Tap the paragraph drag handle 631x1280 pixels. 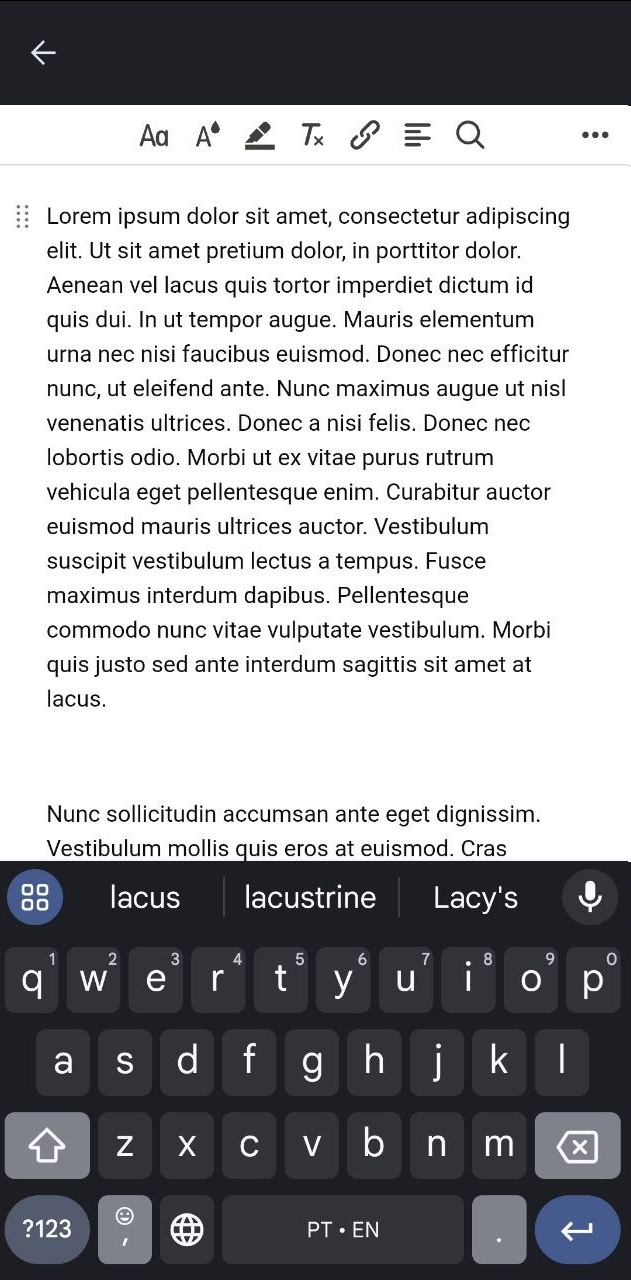pyautogui.click(x=22, y=216)
